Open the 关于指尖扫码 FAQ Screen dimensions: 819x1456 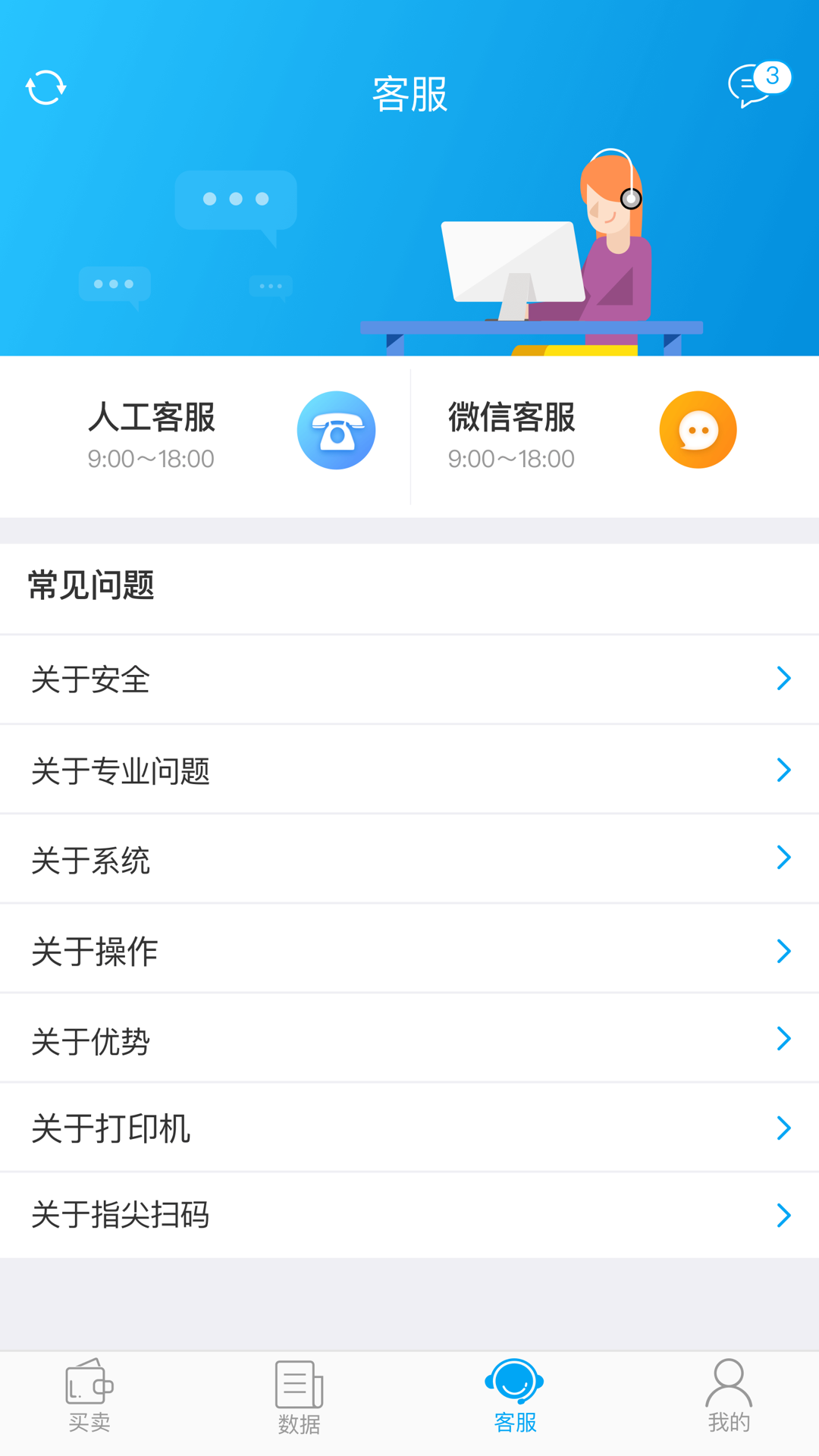pyautogui.click(x=409, y=1215)
